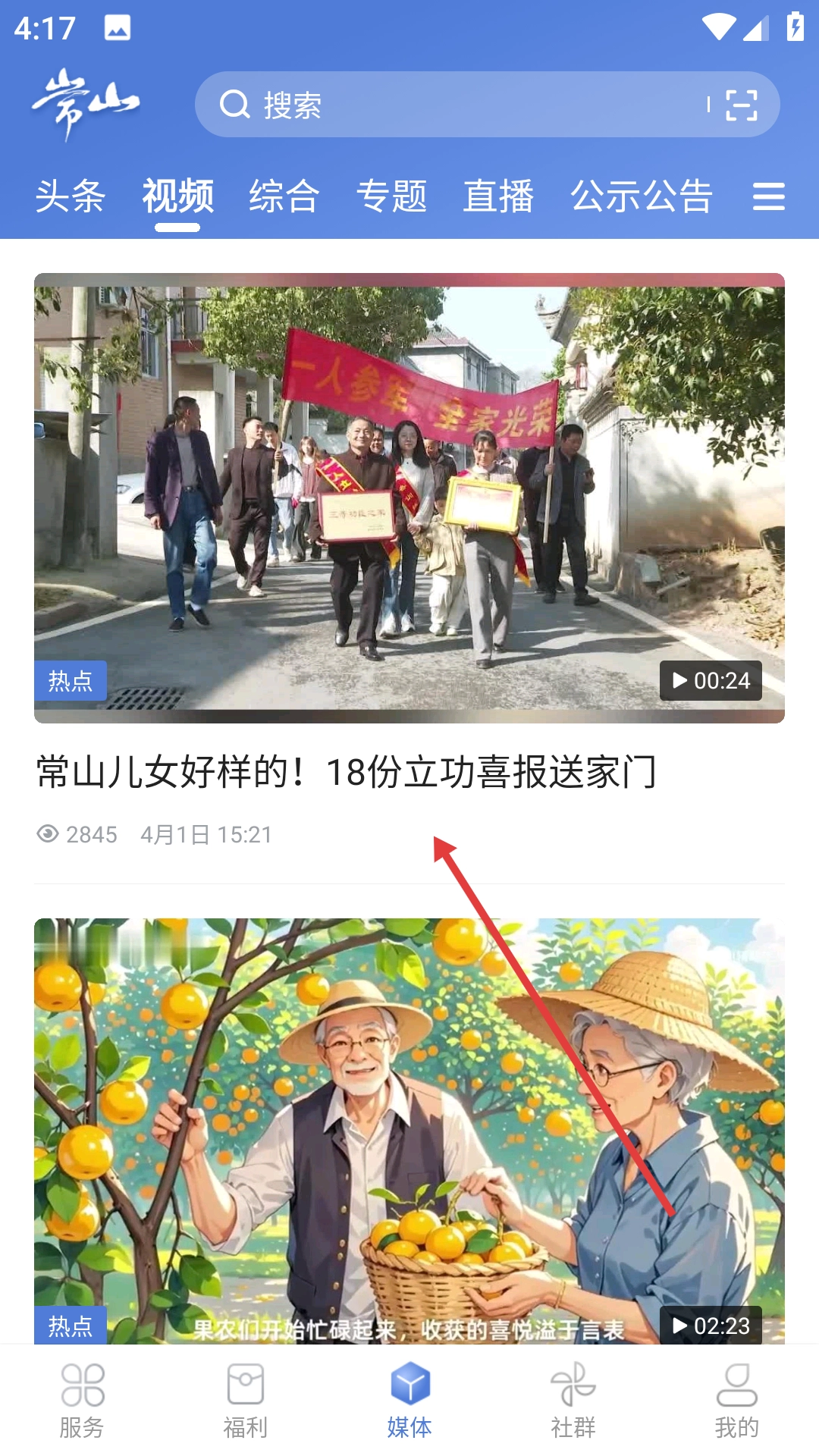The width and height of the screenshot is (819, 1456).
Task: Open the 常山儿女好样的 headline
Action: 346,773
